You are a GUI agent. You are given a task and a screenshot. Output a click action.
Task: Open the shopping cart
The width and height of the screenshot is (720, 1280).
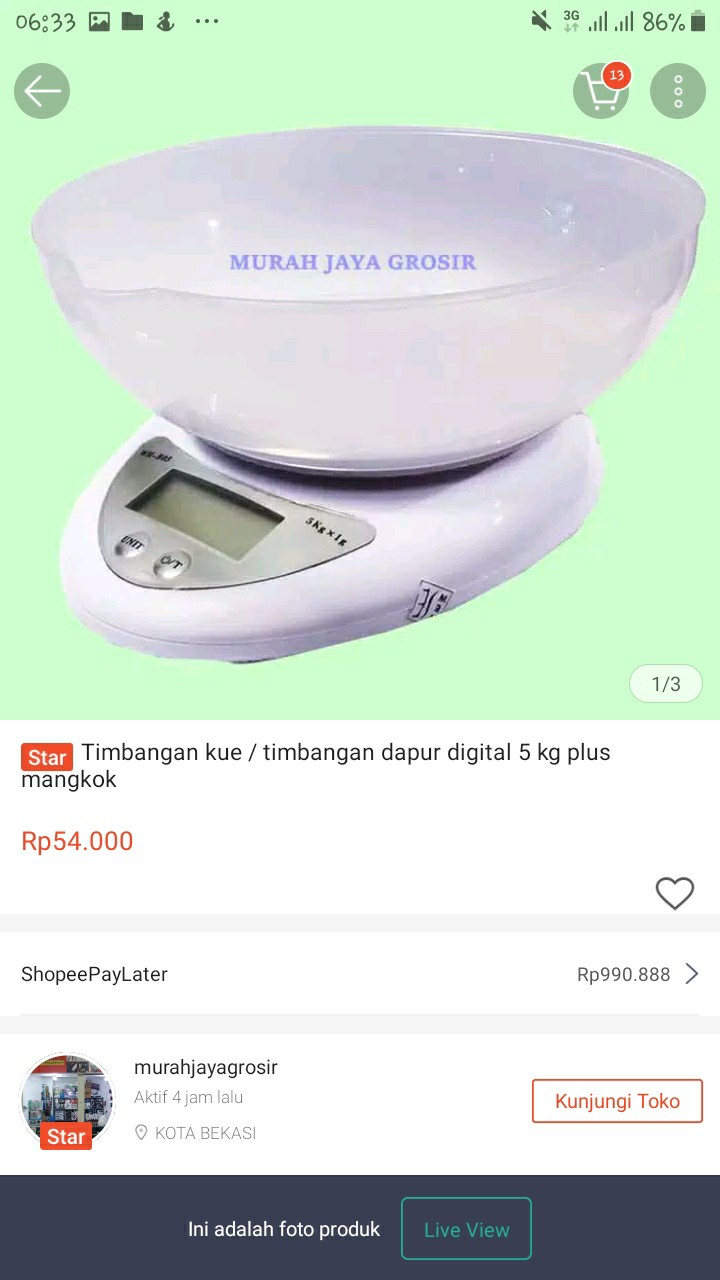pyautogui.click(x=601, y=90)
